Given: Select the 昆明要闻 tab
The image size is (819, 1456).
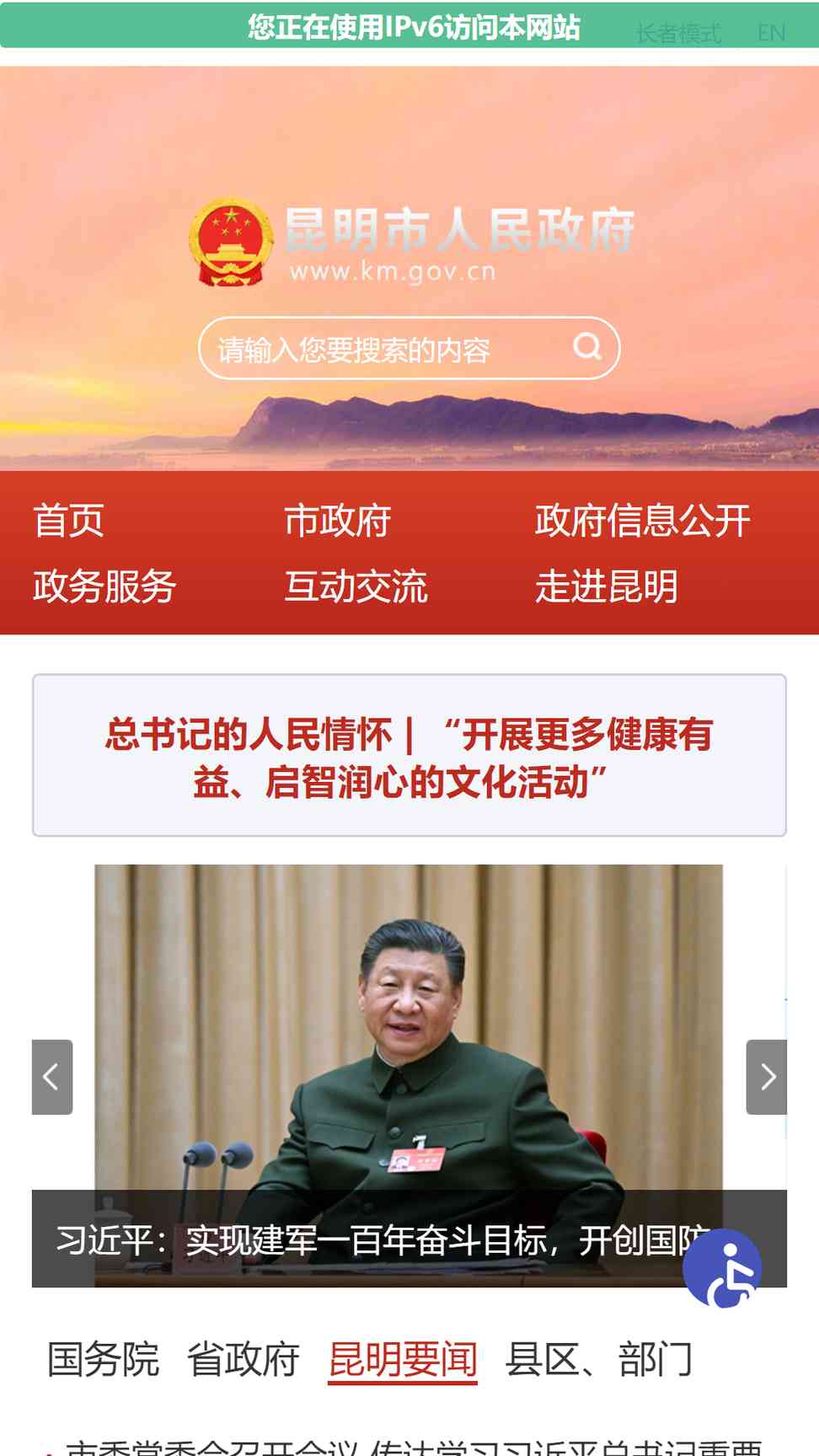Looking at the screenshot, I should point(403,1360).
